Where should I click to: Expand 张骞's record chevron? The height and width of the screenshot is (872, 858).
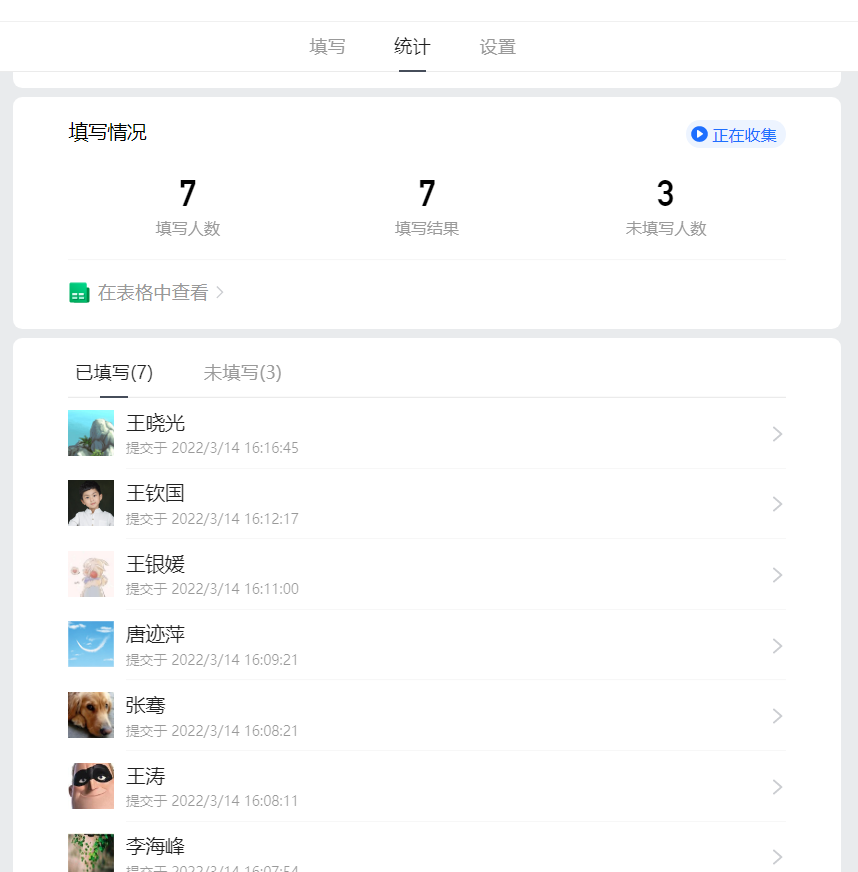777,716
